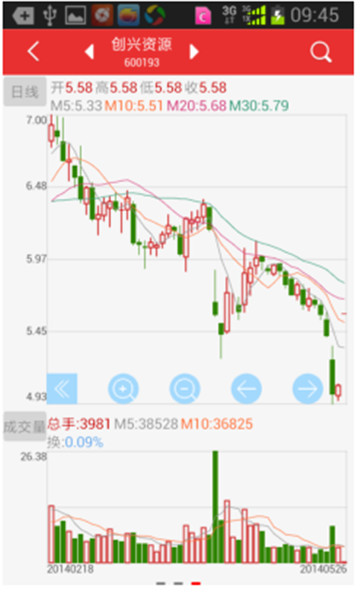Zoom in on the candlestick chart
The width and height of the screenshot is (360, 594).
coord(123,389)
